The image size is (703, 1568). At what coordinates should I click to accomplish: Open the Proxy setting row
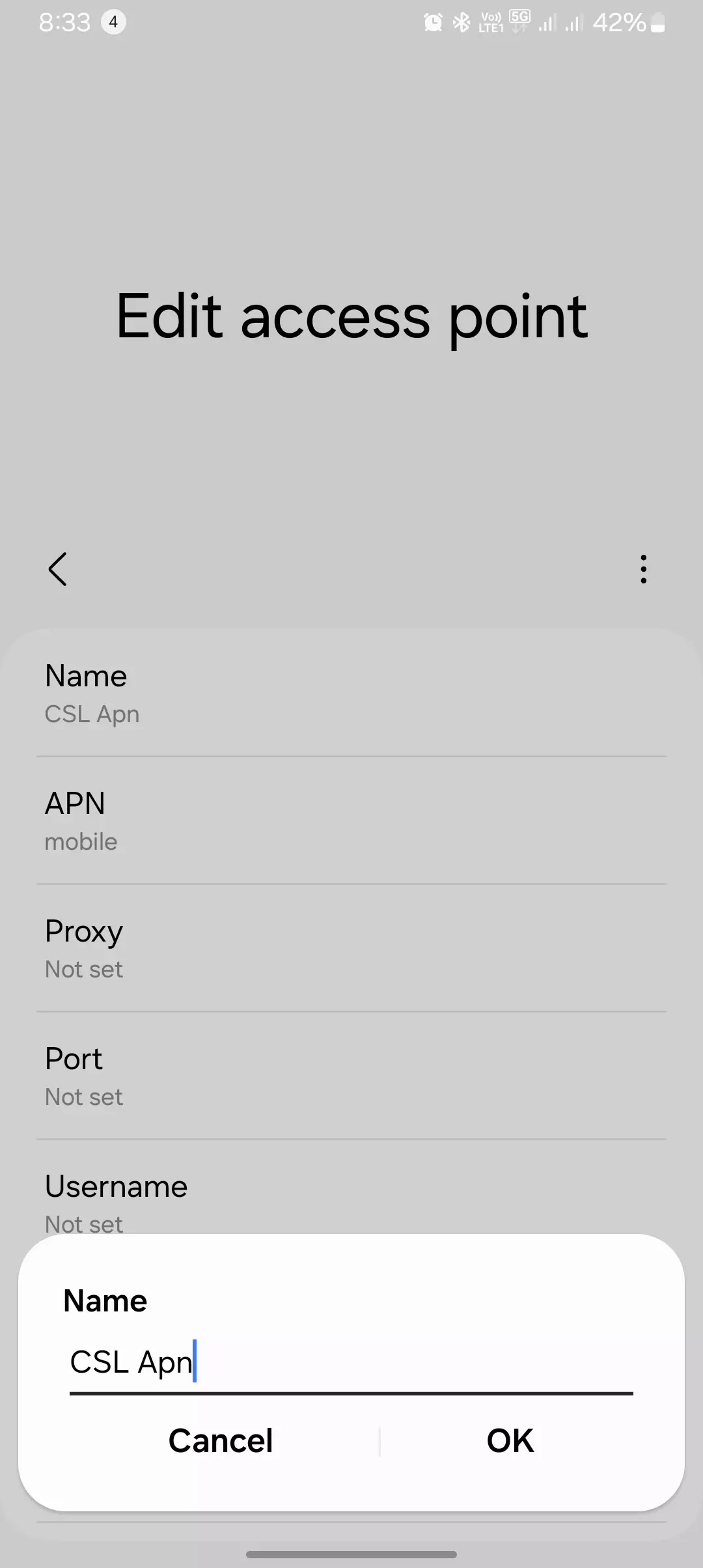tap(351, 948)
